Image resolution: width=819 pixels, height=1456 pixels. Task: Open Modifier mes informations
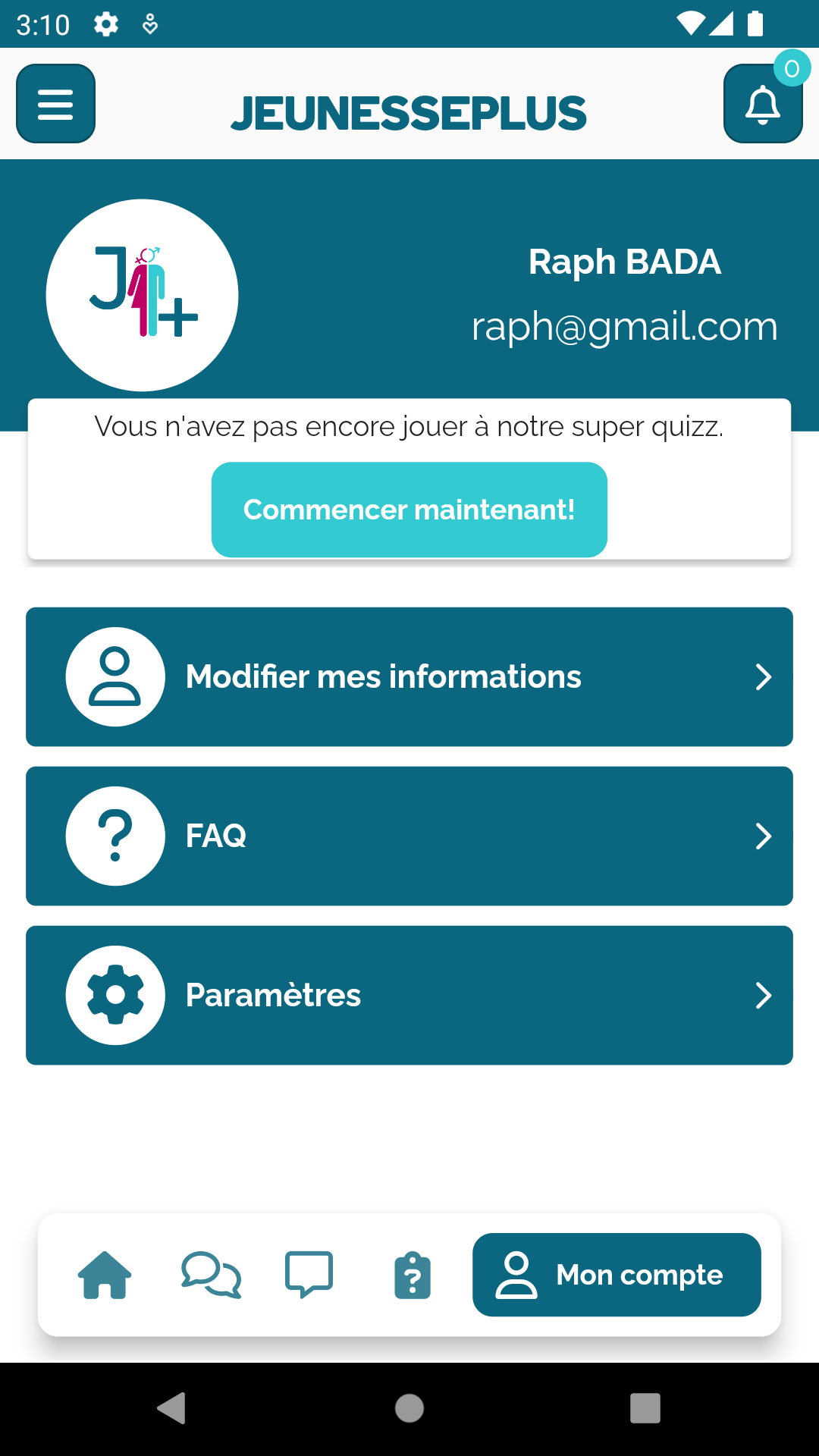coord(409,676)
